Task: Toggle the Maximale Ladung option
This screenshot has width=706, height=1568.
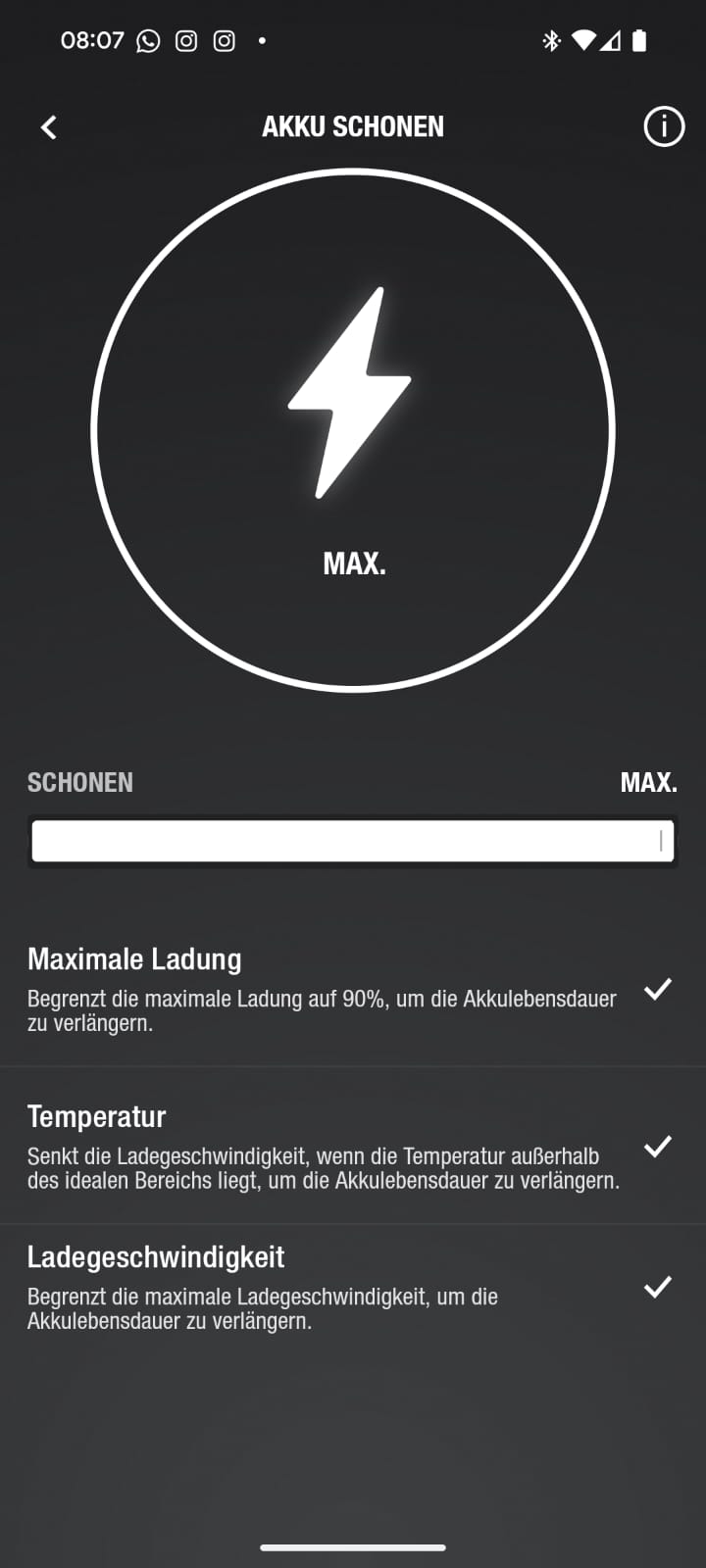Action: (353, 988)
